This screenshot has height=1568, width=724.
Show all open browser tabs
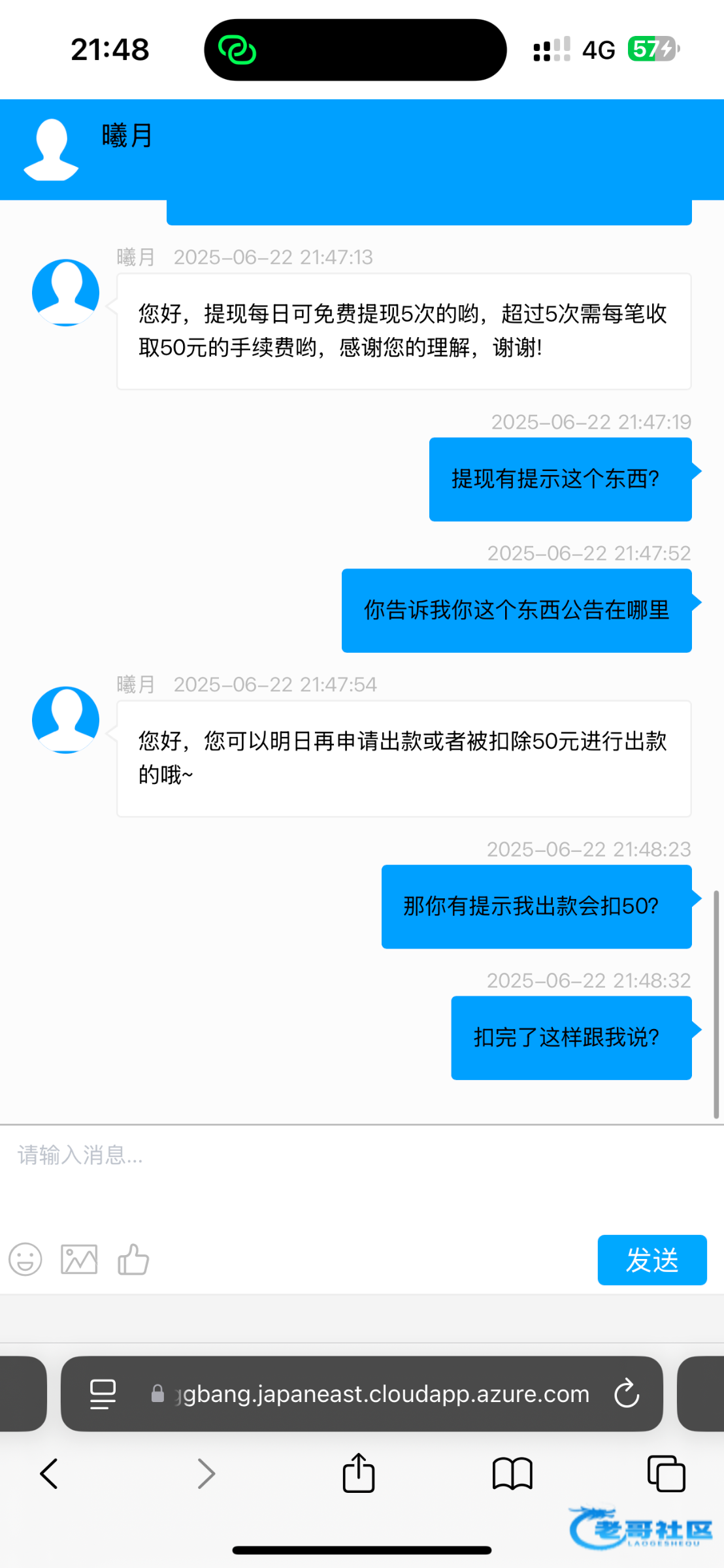[x=666, y=1474]
